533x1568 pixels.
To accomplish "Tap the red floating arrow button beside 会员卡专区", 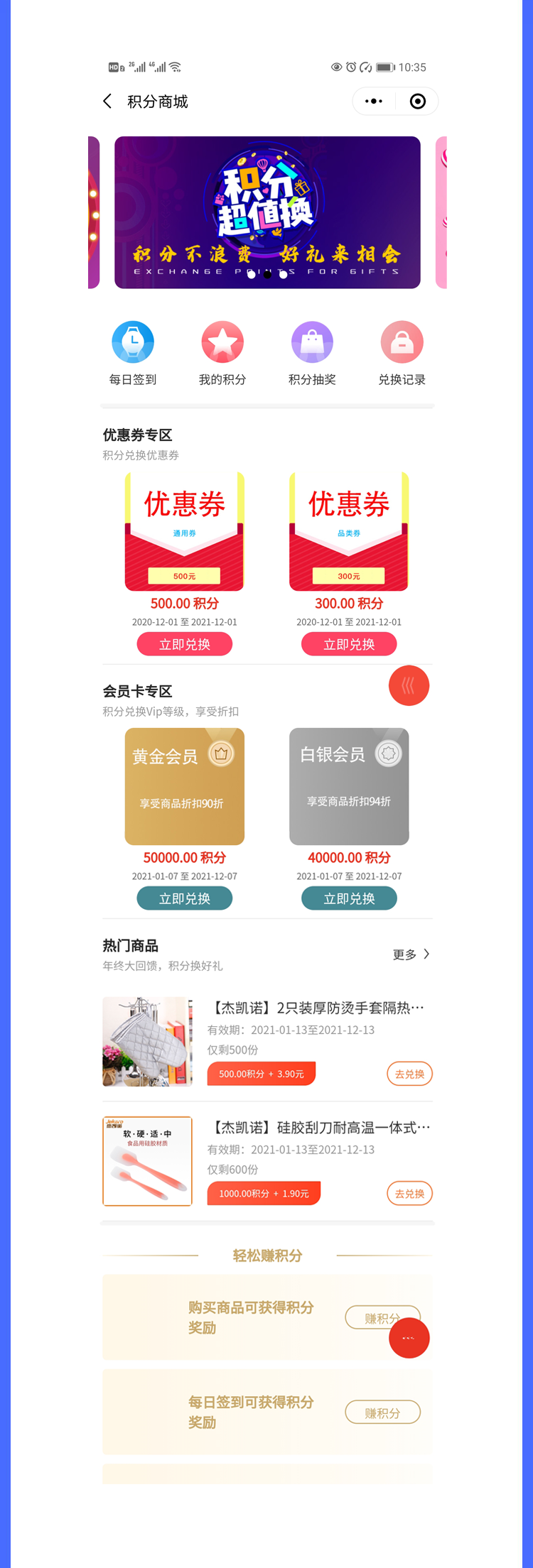I will tap(409, 686).
